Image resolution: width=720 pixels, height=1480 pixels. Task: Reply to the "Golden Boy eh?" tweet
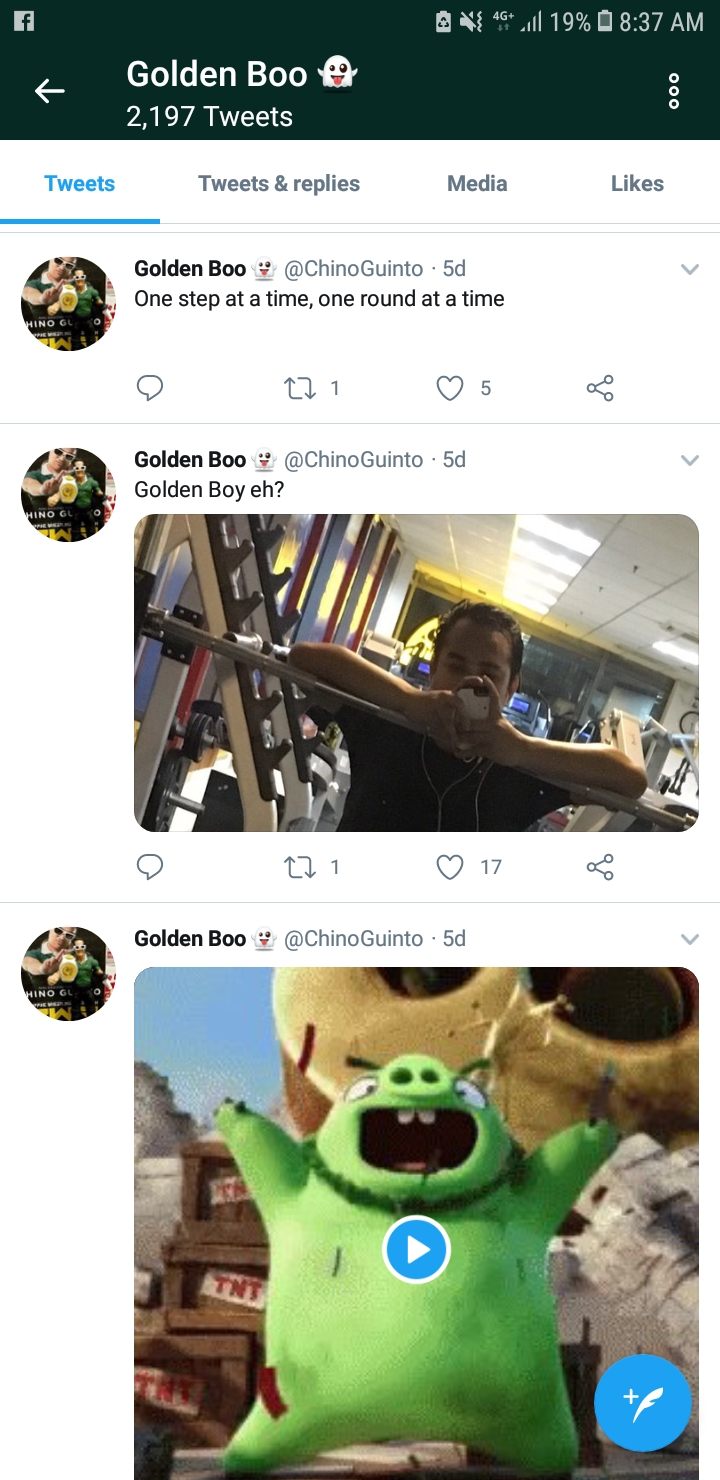(150, 867)
